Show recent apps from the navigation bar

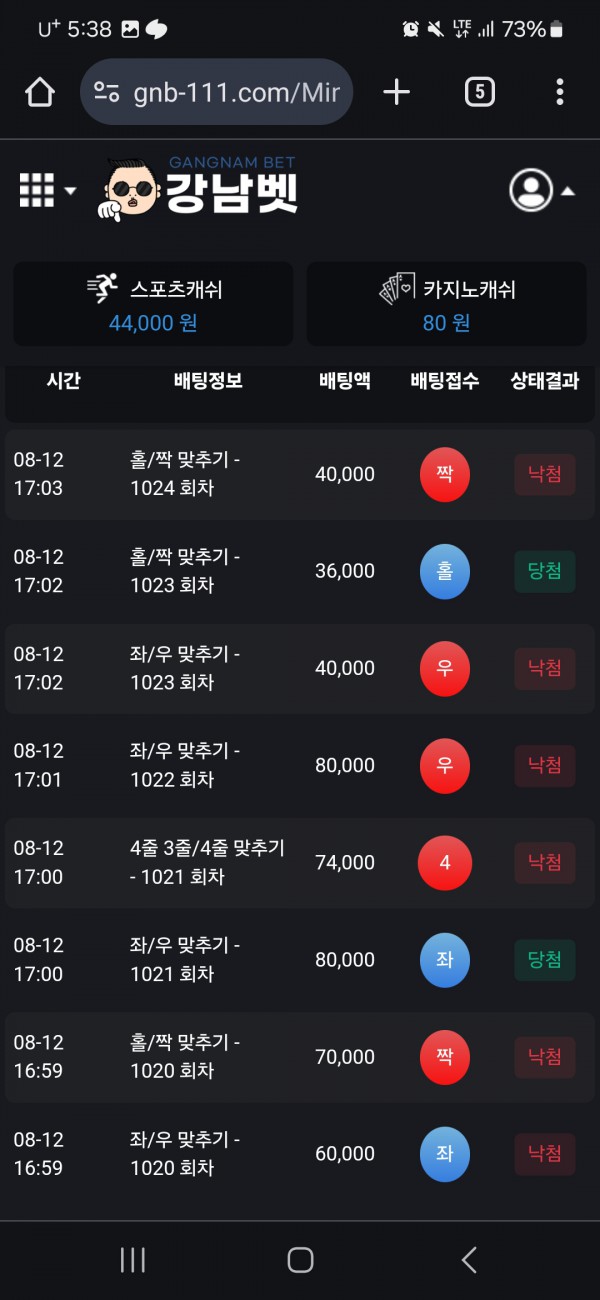point(132,1260)
